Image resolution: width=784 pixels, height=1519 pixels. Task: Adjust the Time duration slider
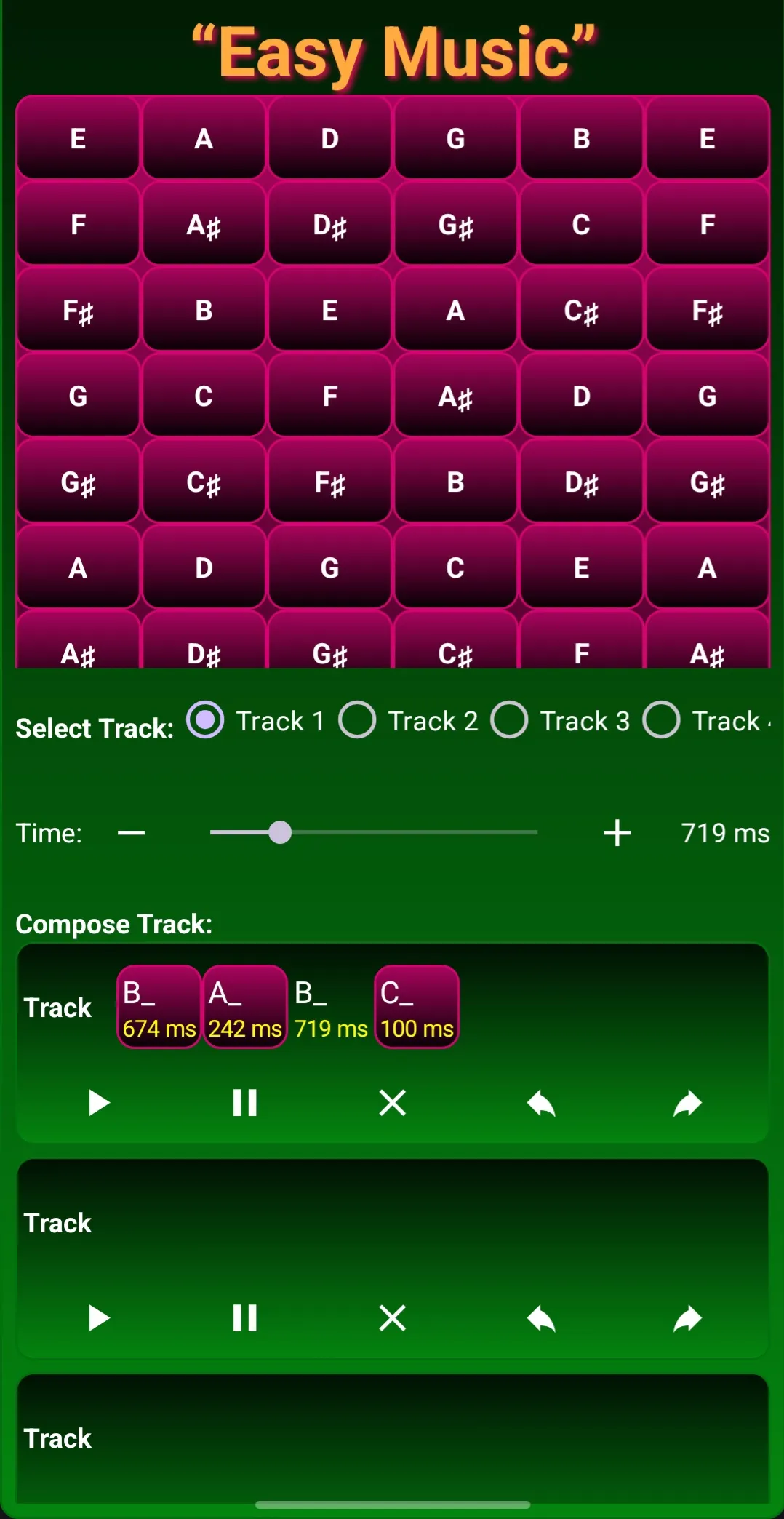[279, 832]
